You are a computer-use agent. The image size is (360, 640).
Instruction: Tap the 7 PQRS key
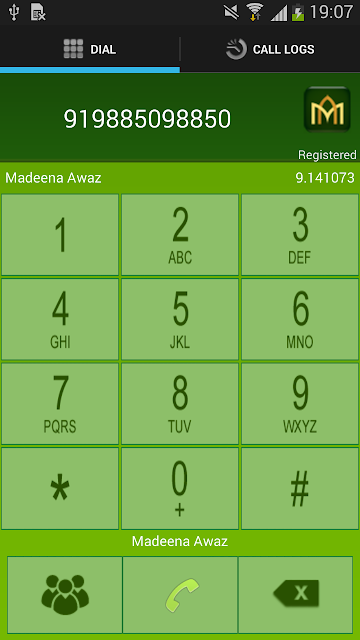click(60, 404)
